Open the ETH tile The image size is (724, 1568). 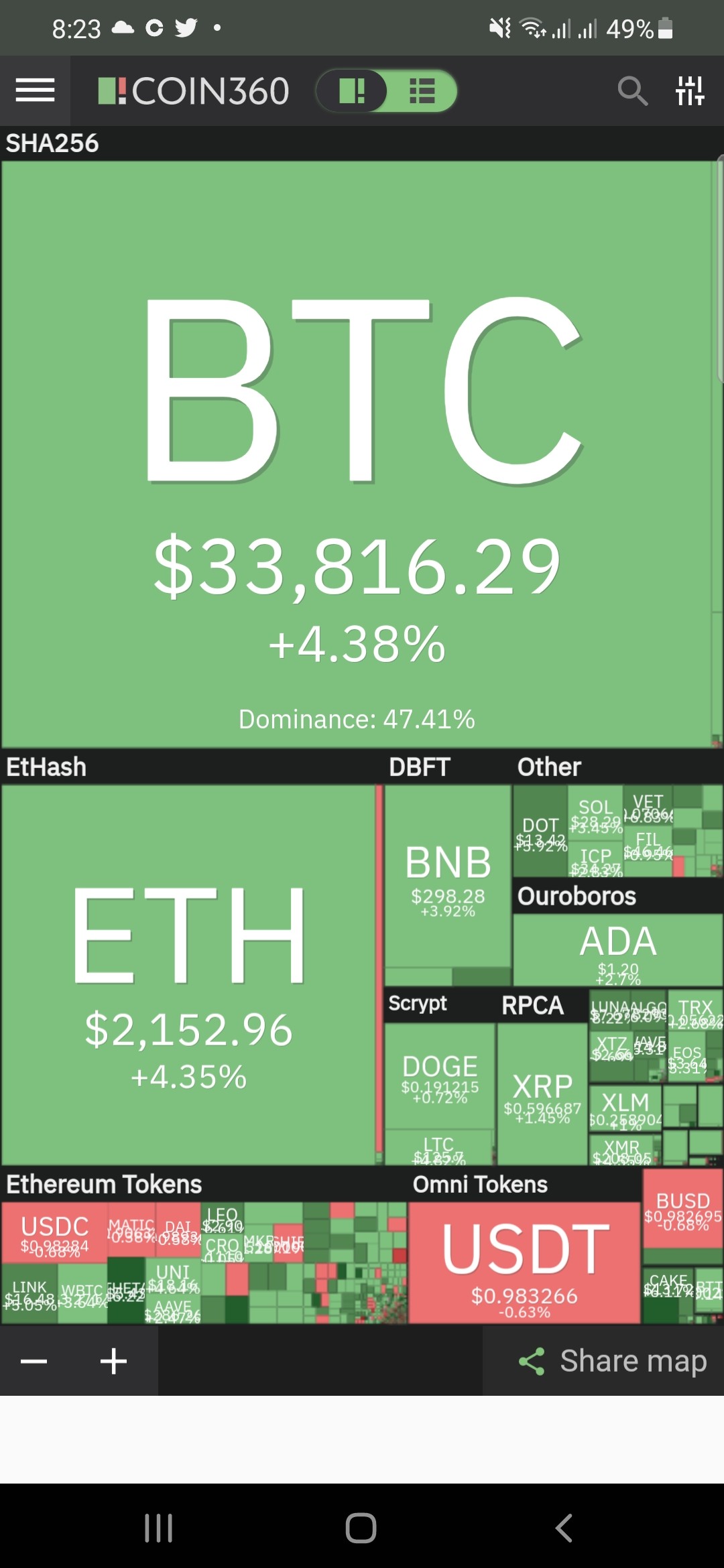point(188,975)
